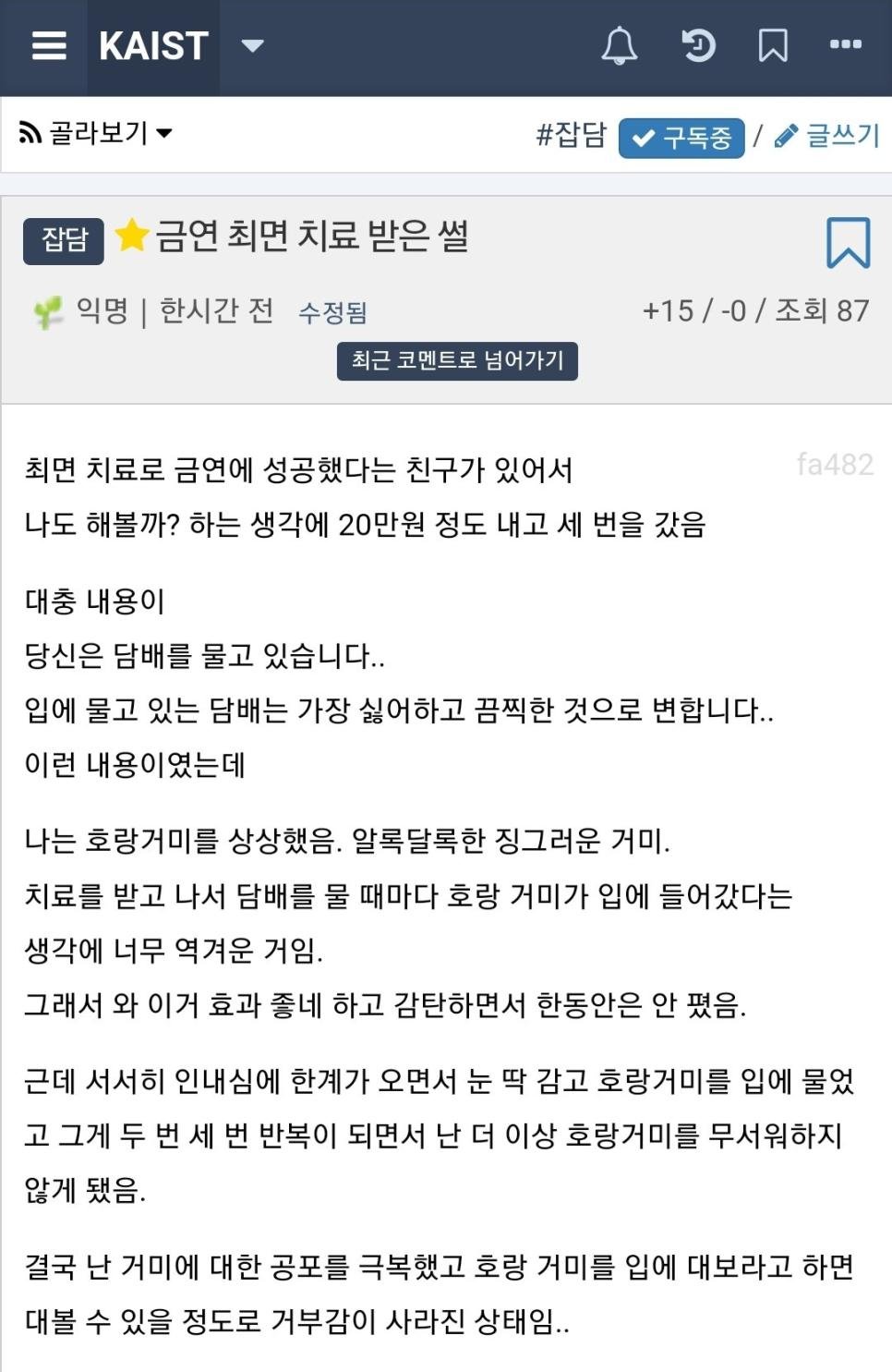Open bookmarks from the top bar
The image size is (892, 1372).
pyautogui.click(x=772, y=45)
